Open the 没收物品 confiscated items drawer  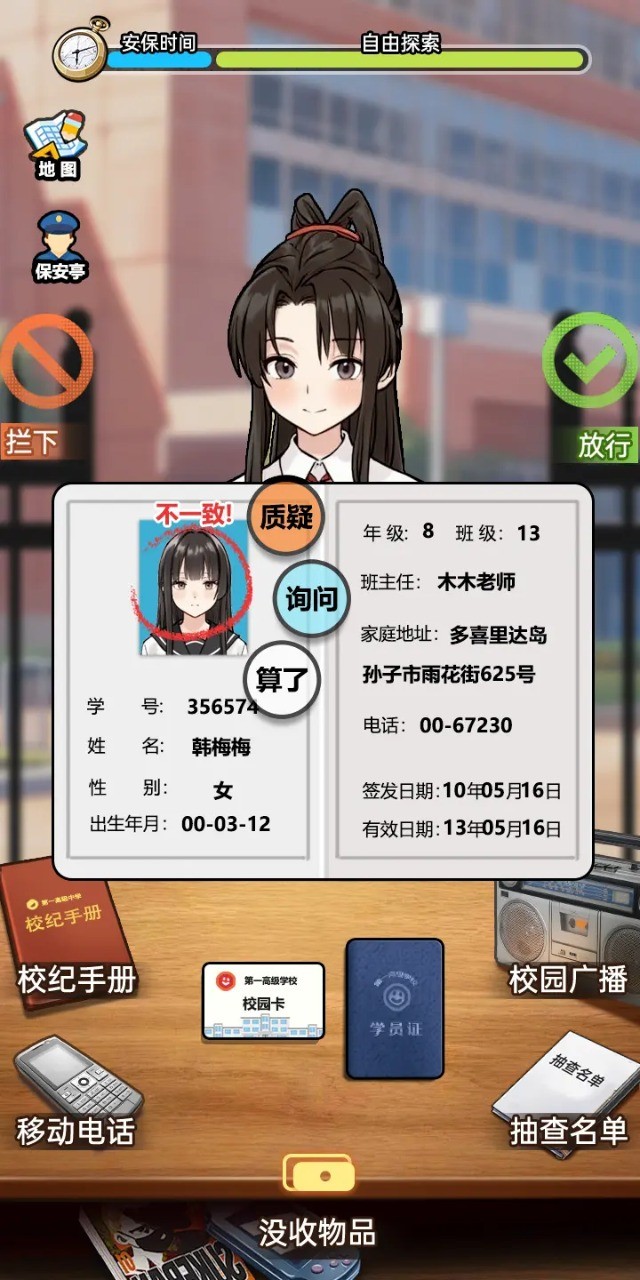[318, 1200]
